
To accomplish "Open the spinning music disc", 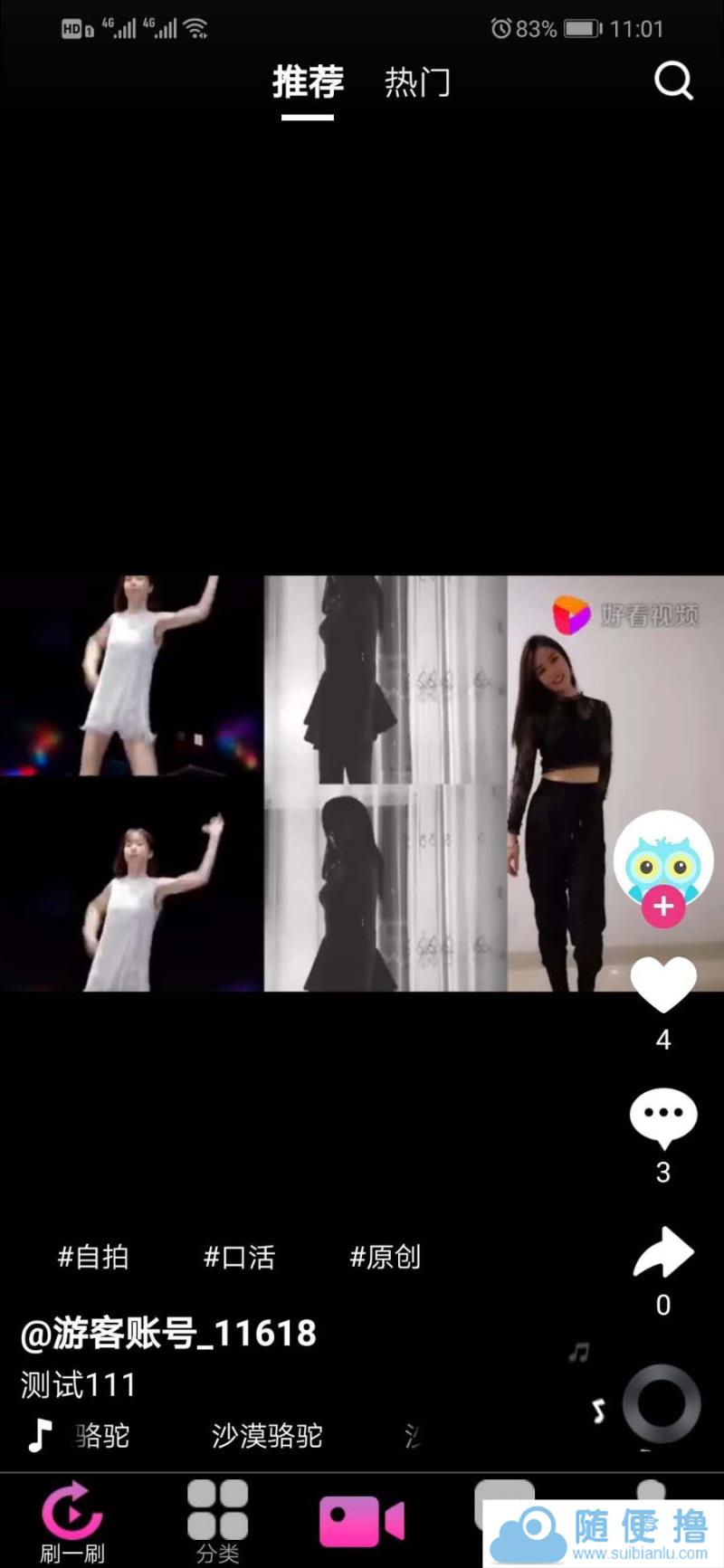I will point(662,1403).
